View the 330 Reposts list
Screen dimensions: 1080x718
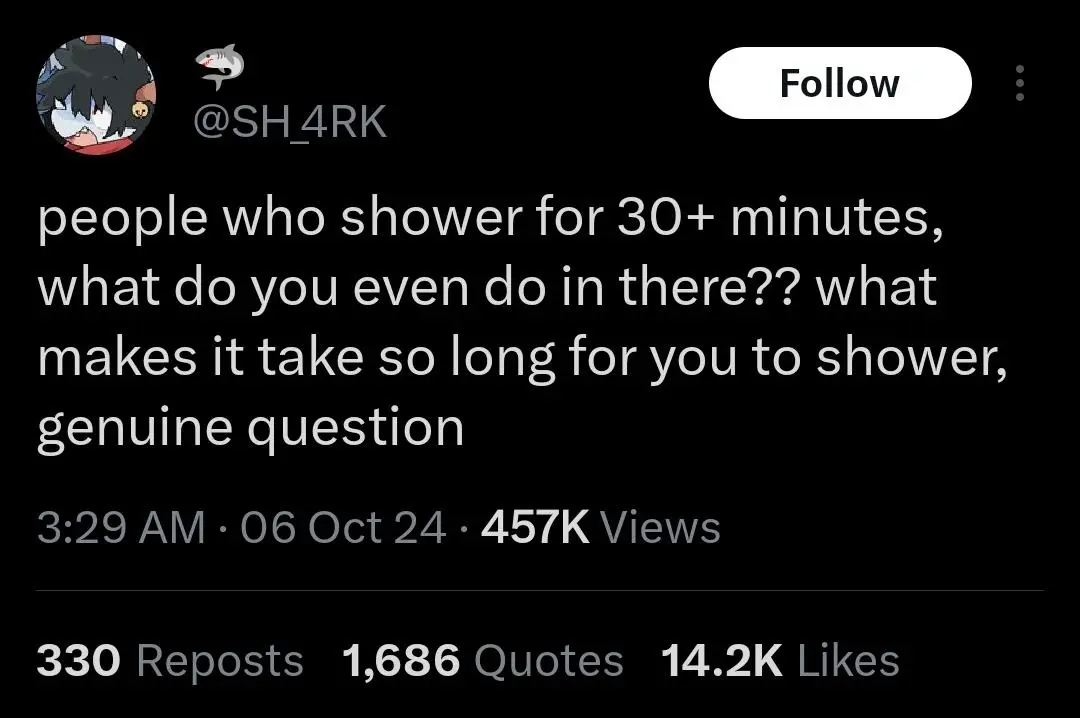[x=169, y=661]
